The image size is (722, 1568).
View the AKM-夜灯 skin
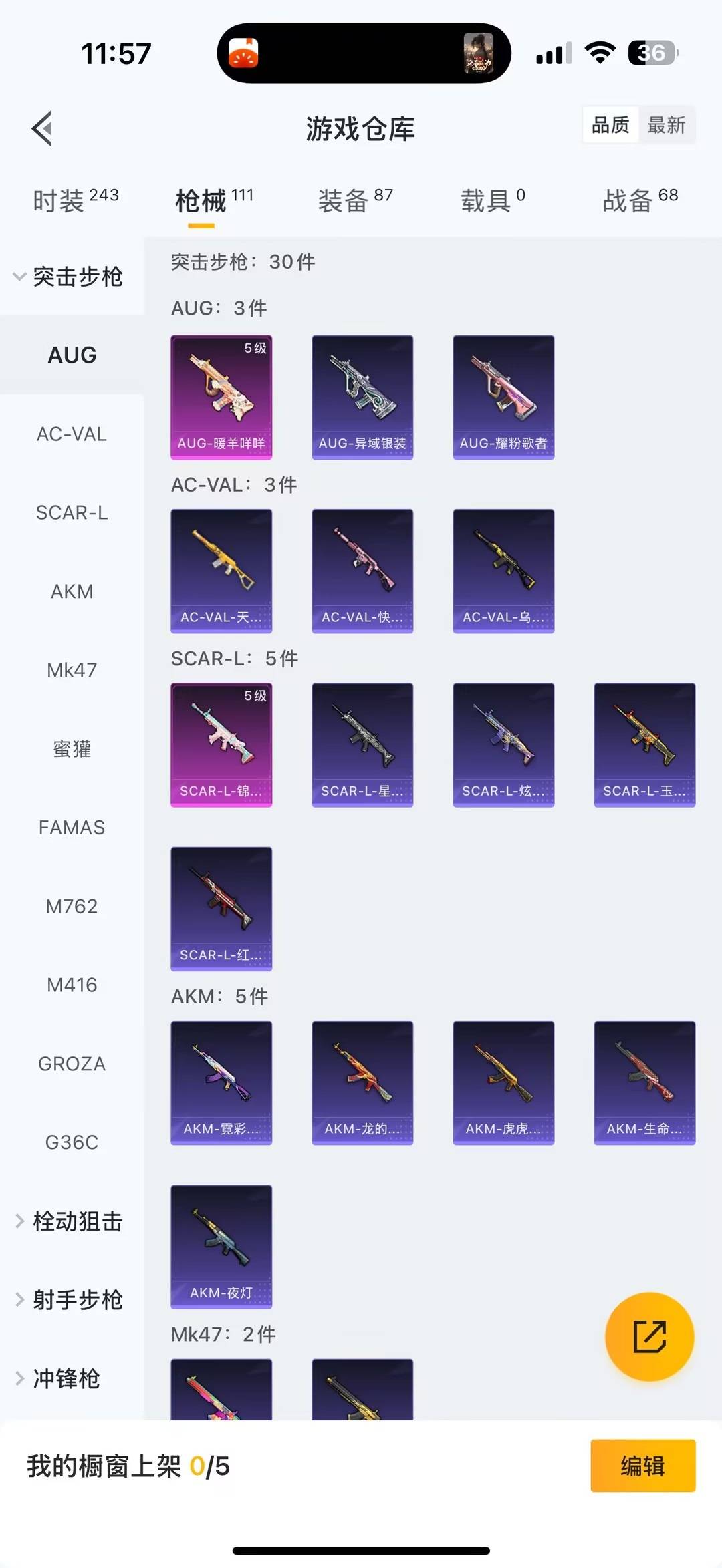[221, 1246]
